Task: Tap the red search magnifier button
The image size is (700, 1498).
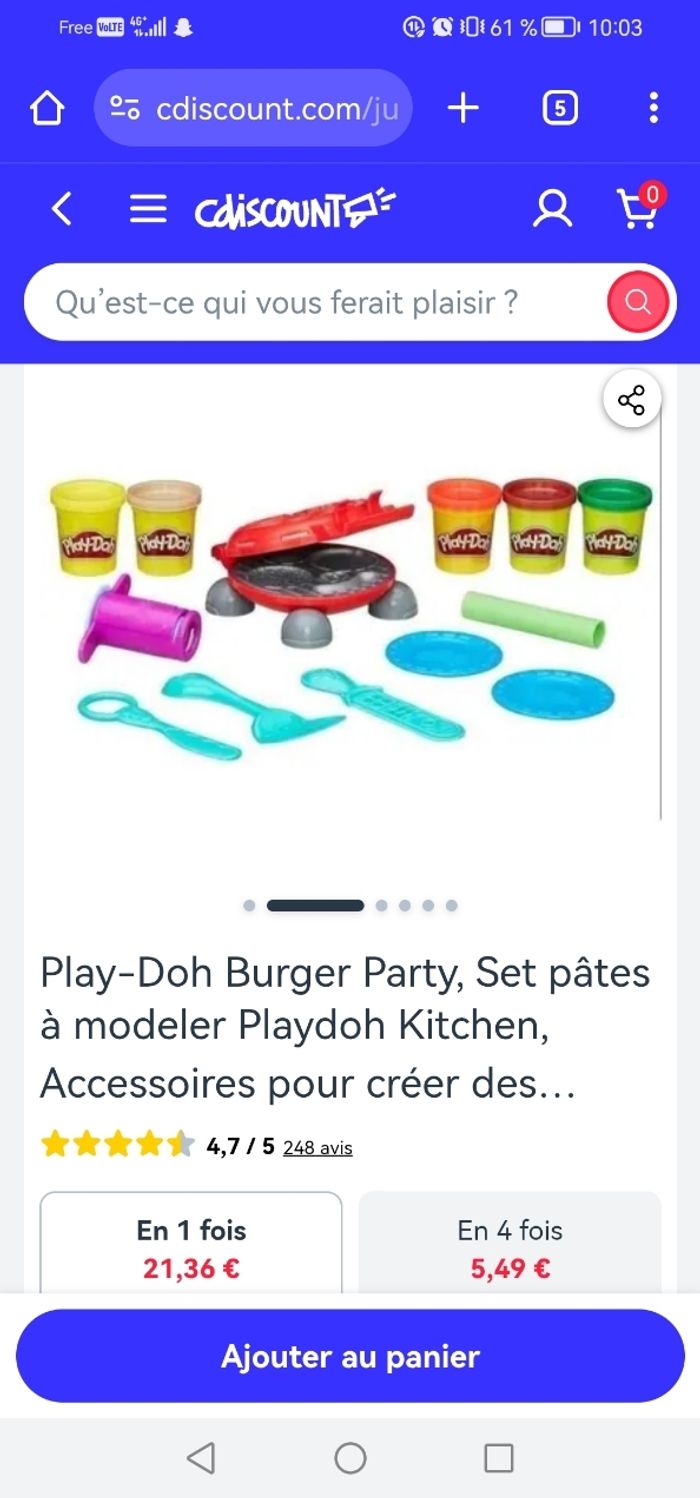Action: pyautogui.click(x=637, y=302)
